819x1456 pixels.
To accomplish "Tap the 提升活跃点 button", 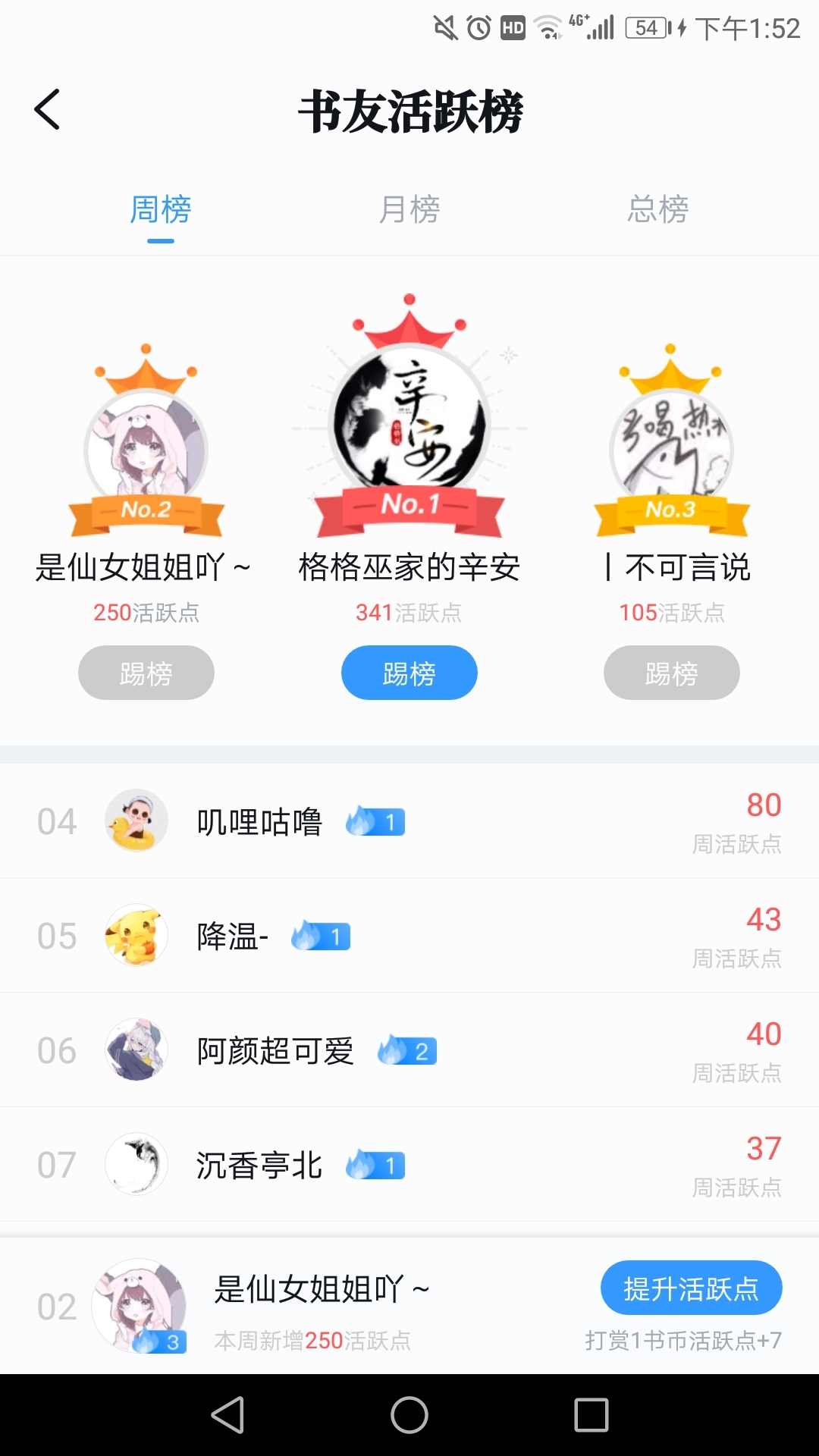I will point(692,1288).
